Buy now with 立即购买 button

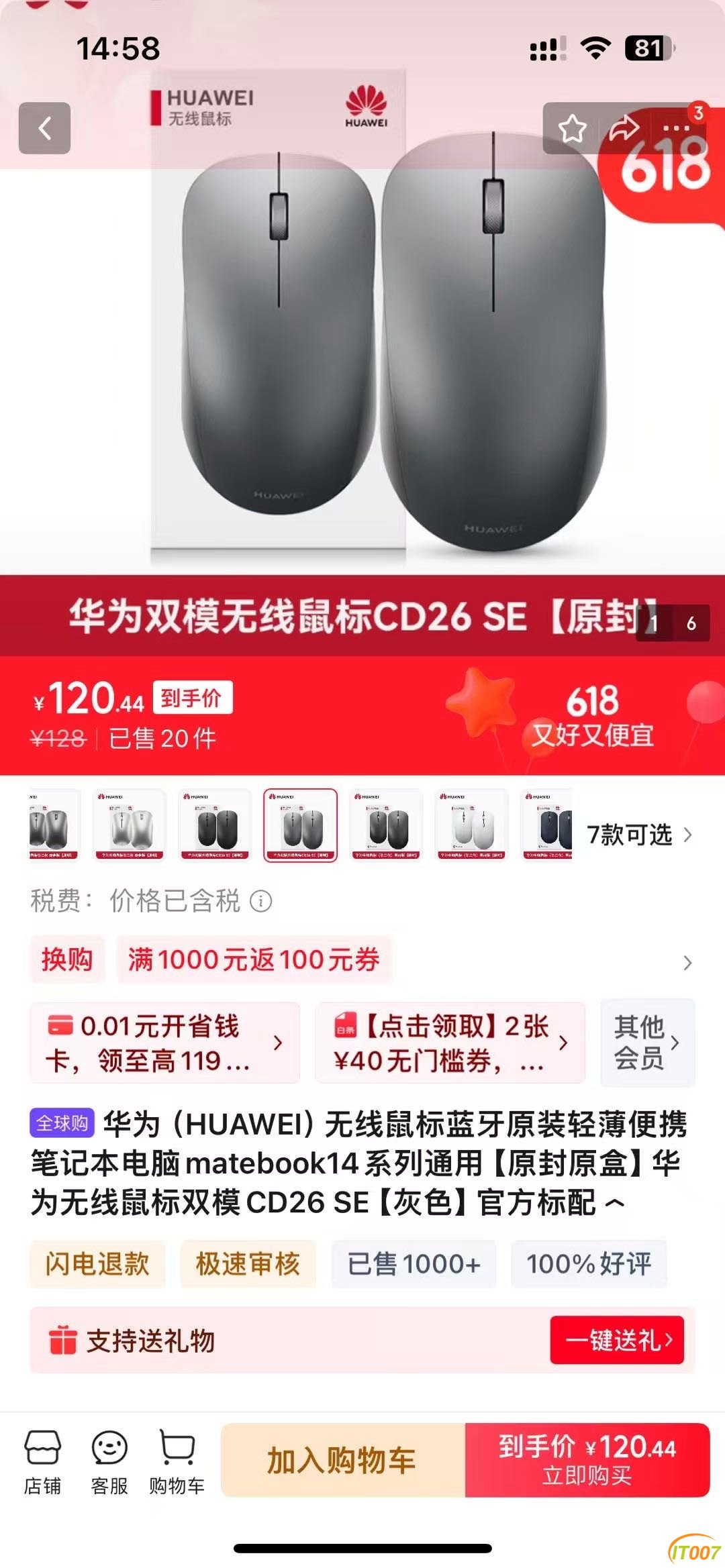(587, 1460)
